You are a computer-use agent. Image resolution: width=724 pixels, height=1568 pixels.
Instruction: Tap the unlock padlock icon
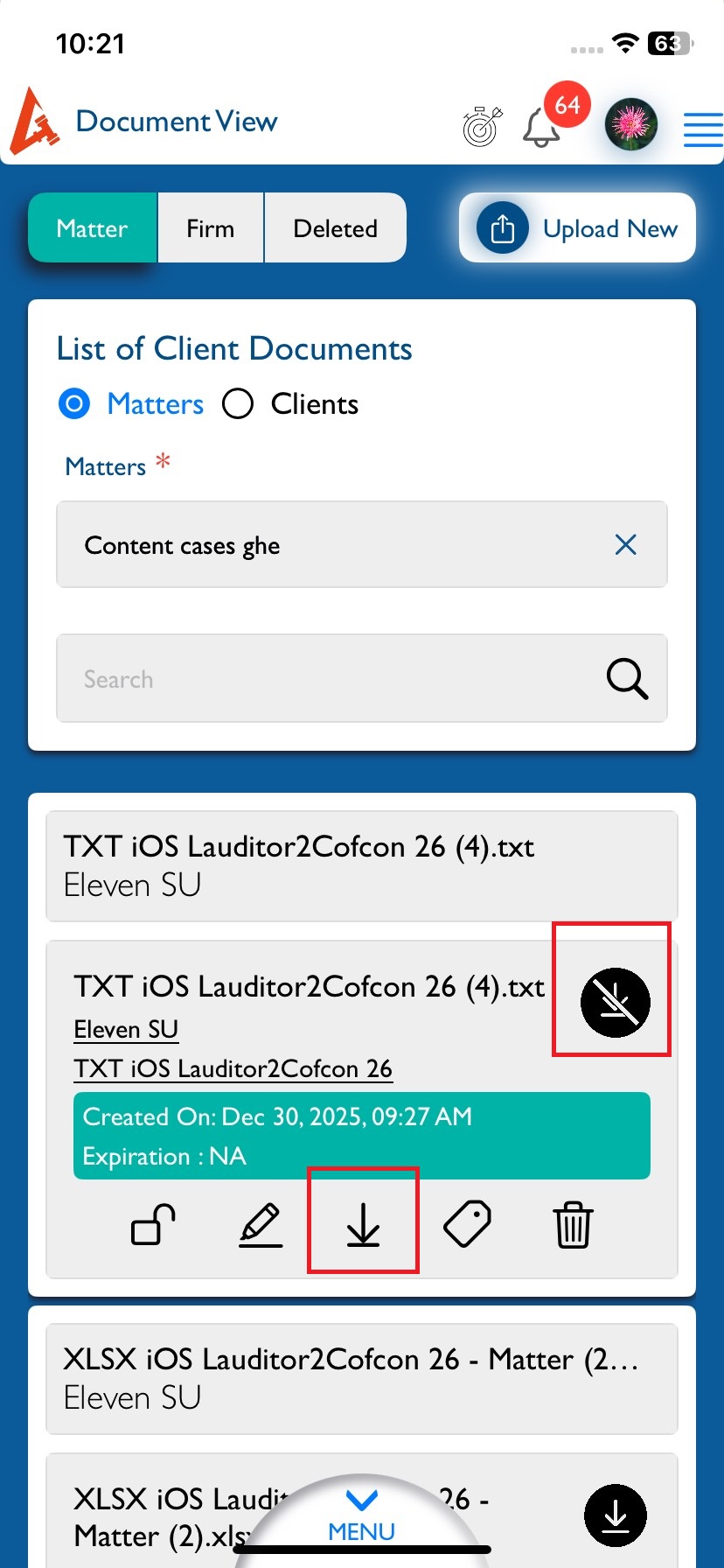153,1224
